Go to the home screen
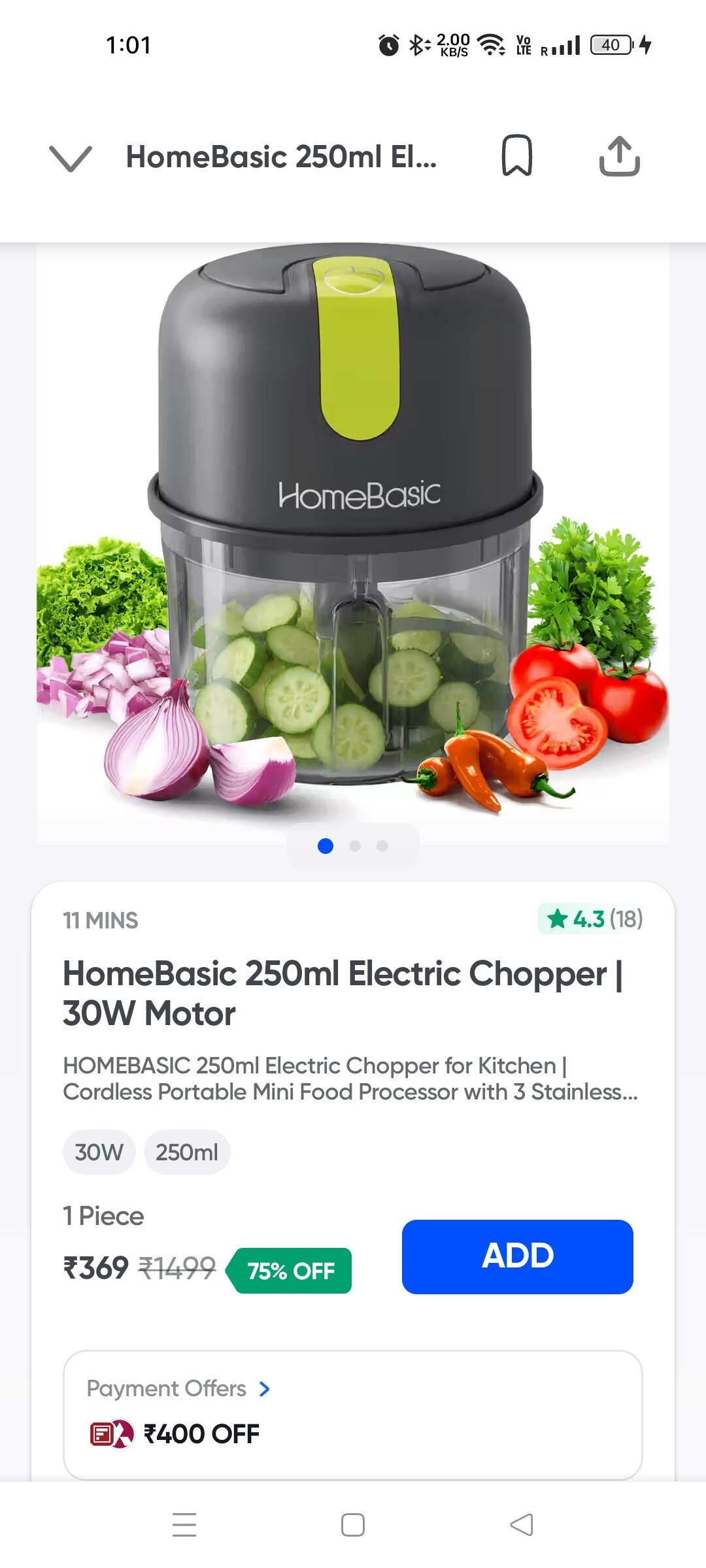706x1568 pixels. pos(353,1525)
